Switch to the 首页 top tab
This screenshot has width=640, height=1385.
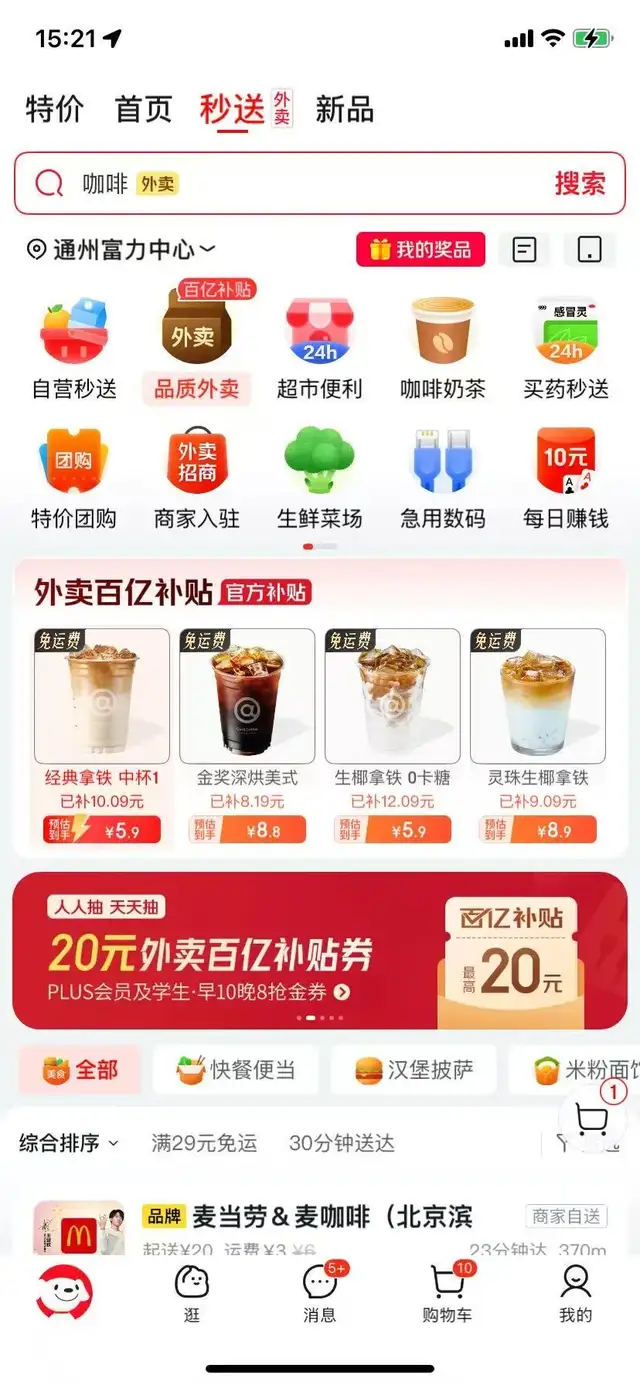point(144,109)
